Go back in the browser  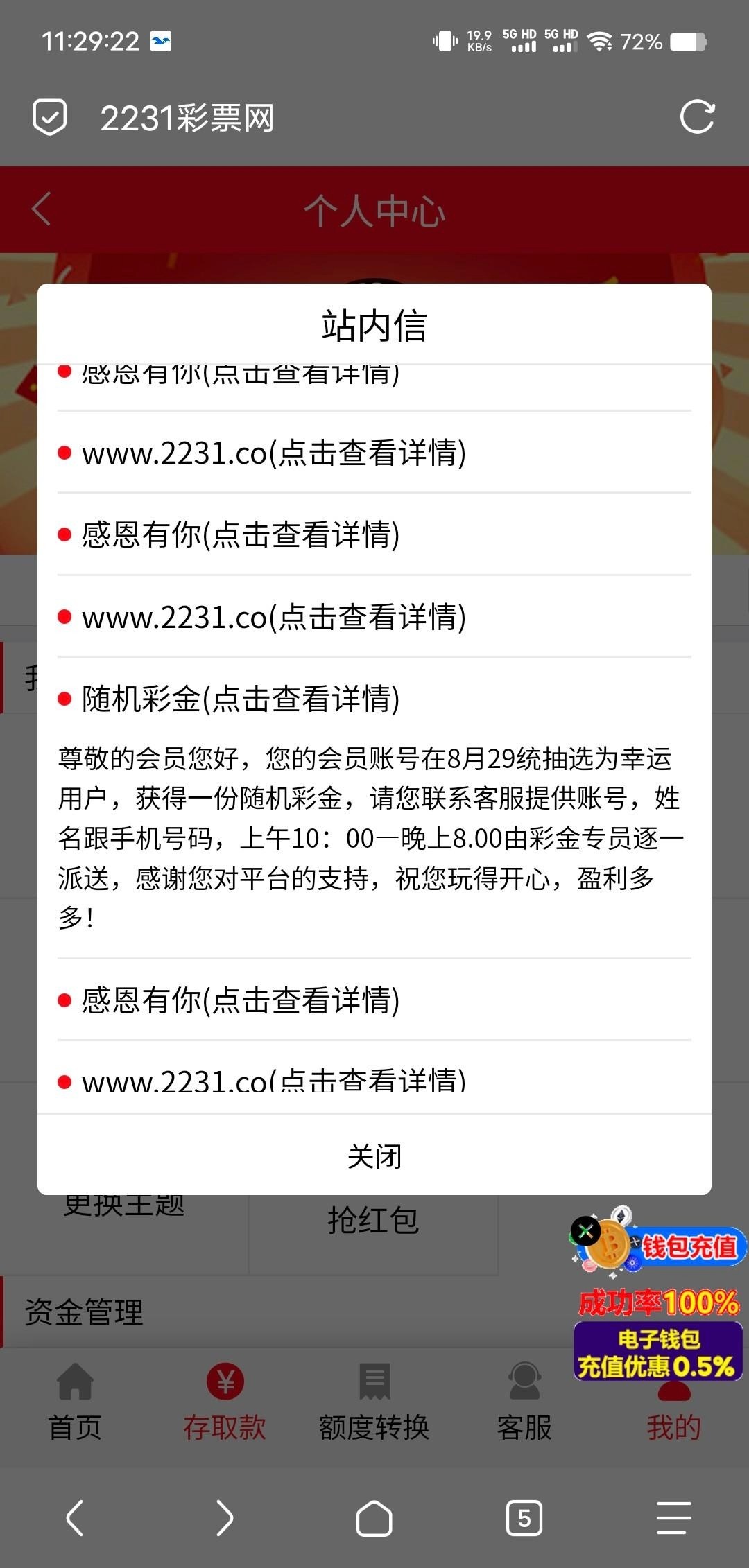[x=75, y=1518]
